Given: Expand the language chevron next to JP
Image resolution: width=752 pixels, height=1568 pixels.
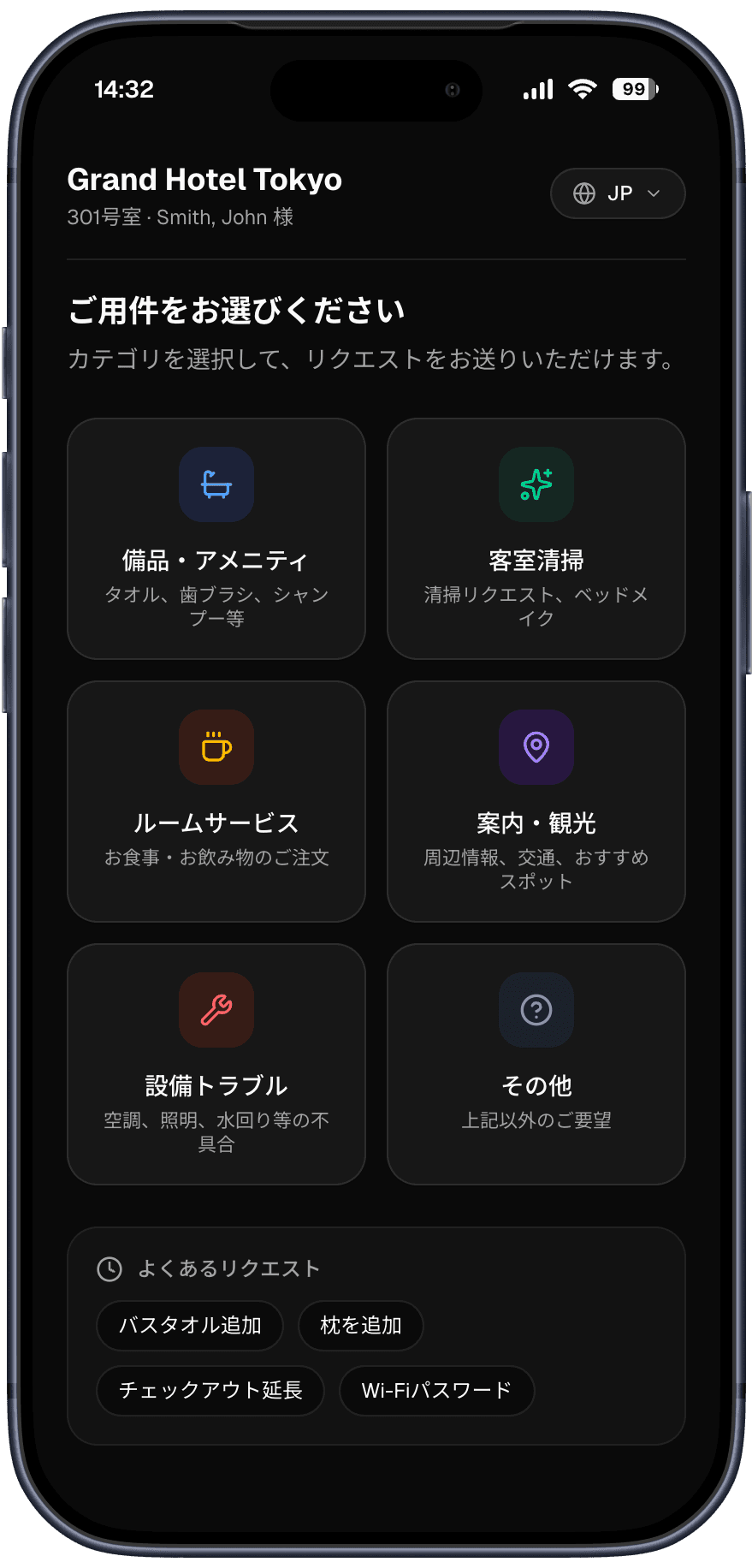Looking at the screenshot, I should coord(653,193).
